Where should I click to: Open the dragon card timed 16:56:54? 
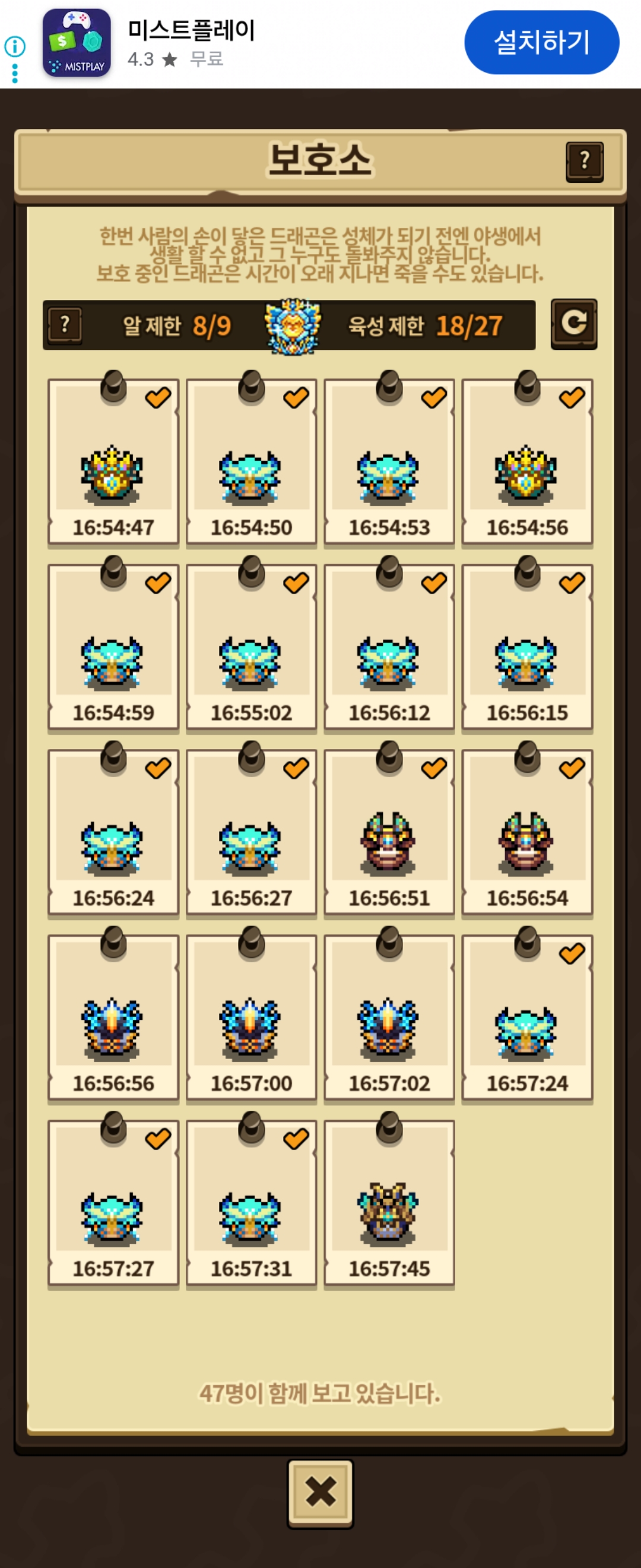click(527, 832)
